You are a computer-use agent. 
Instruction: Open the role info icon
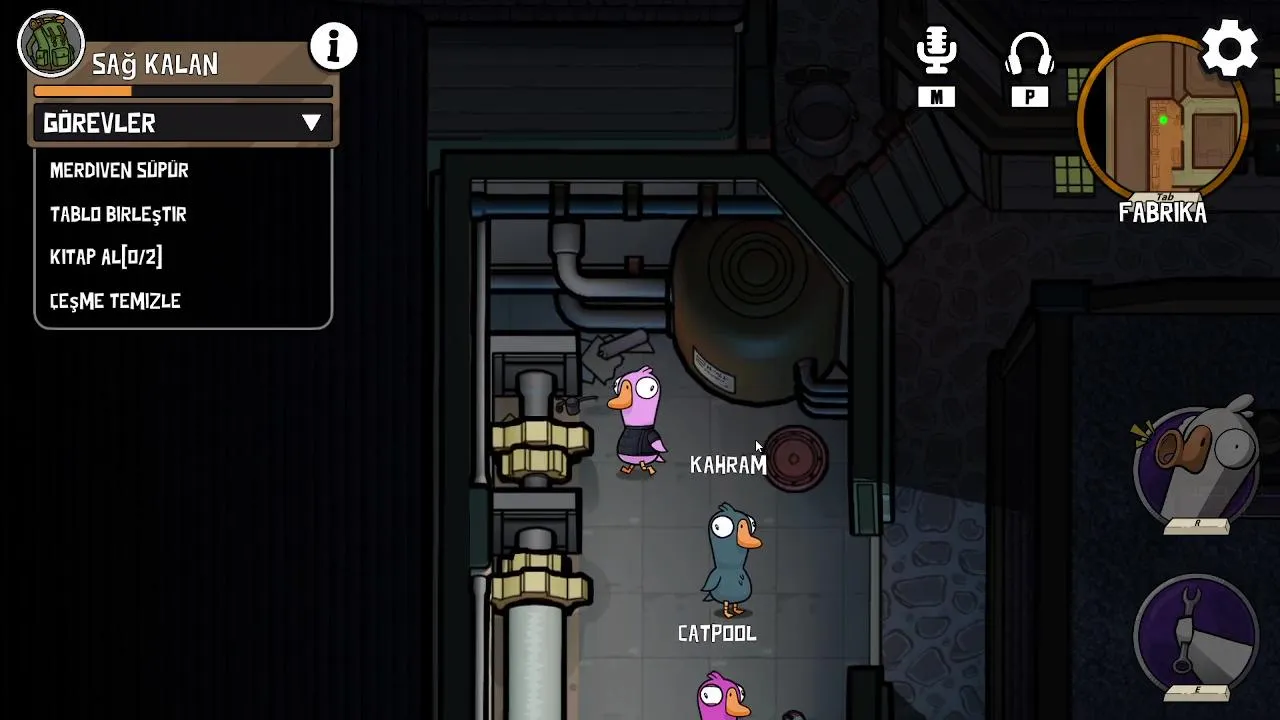[333, 46]
